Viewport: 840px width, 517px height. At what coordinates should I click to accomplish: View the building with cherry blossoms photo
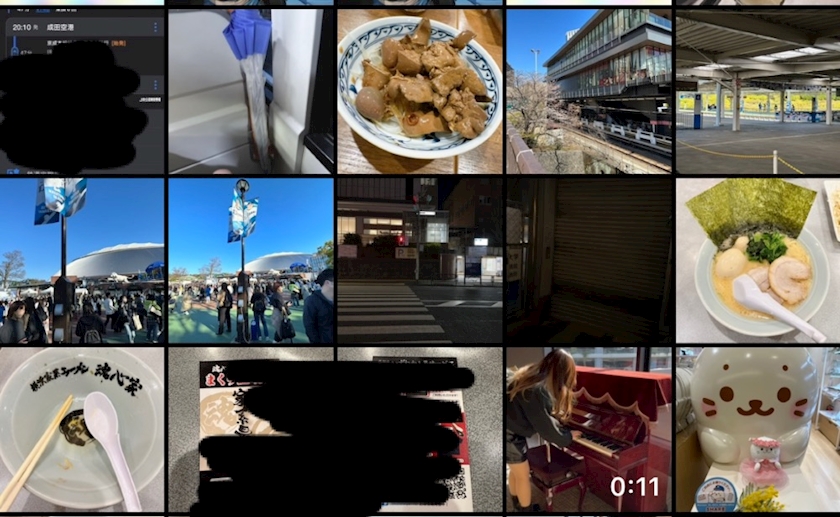[588, 90]
